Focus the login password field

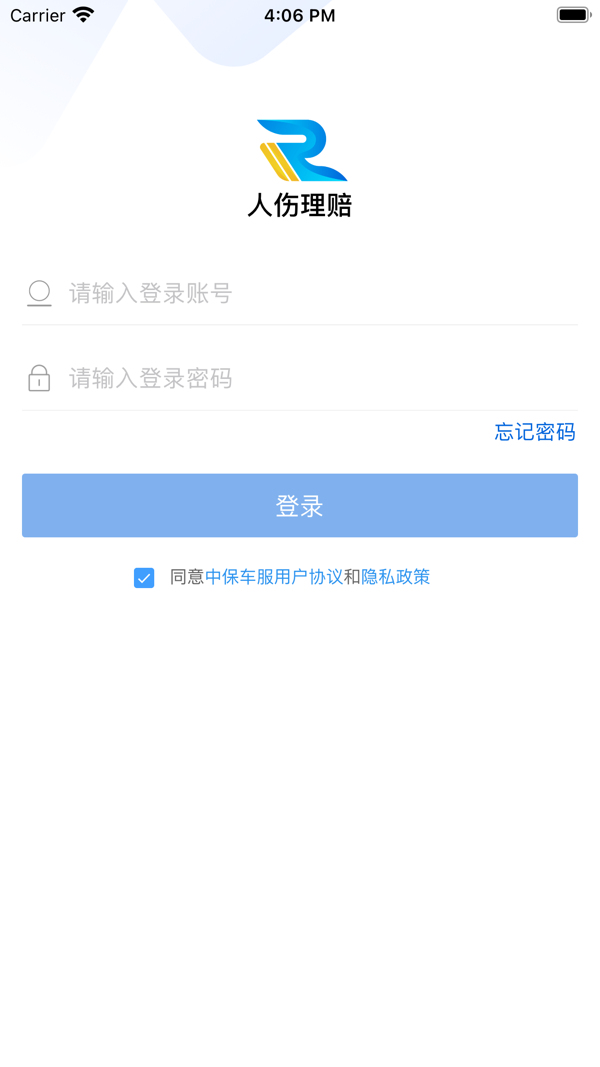pyautogui.click(x=320, y=378)
